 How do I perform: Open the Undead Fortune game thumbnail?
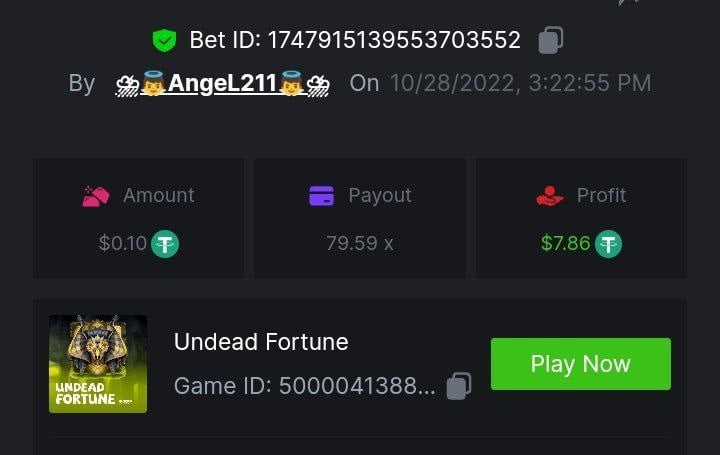(x=98, y=364)
